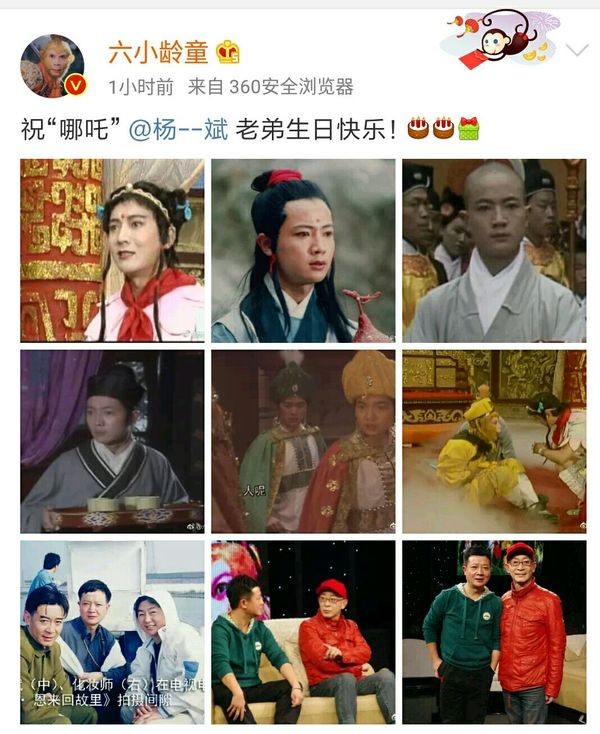Open photo of two men in ornate costumes
This screenshot has height=734, width=600.
[x=303, y=441]
